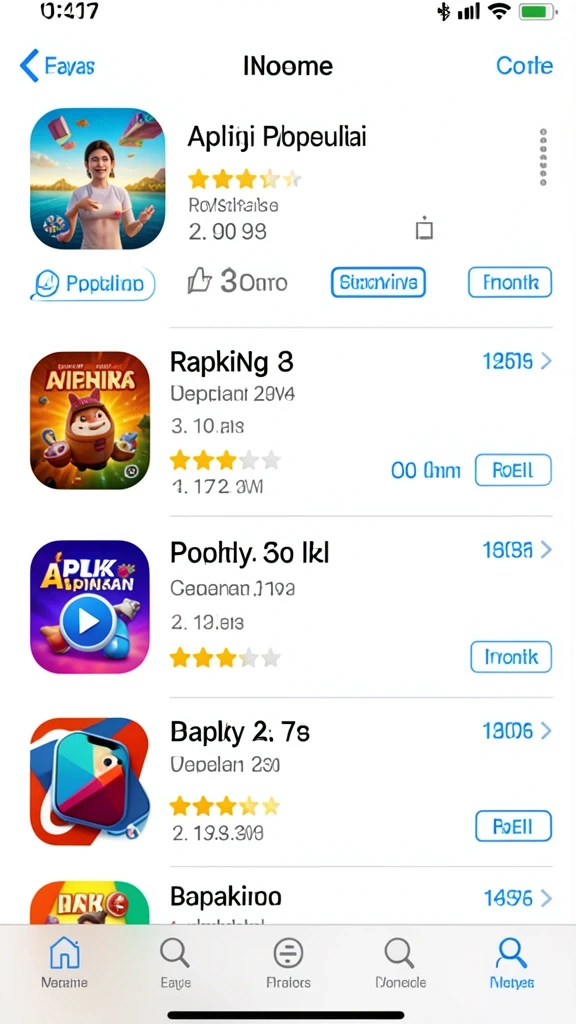This screenshot has width=576, height=1024.
Task: Tap the Sucarviva button
Action: [378, 283]
